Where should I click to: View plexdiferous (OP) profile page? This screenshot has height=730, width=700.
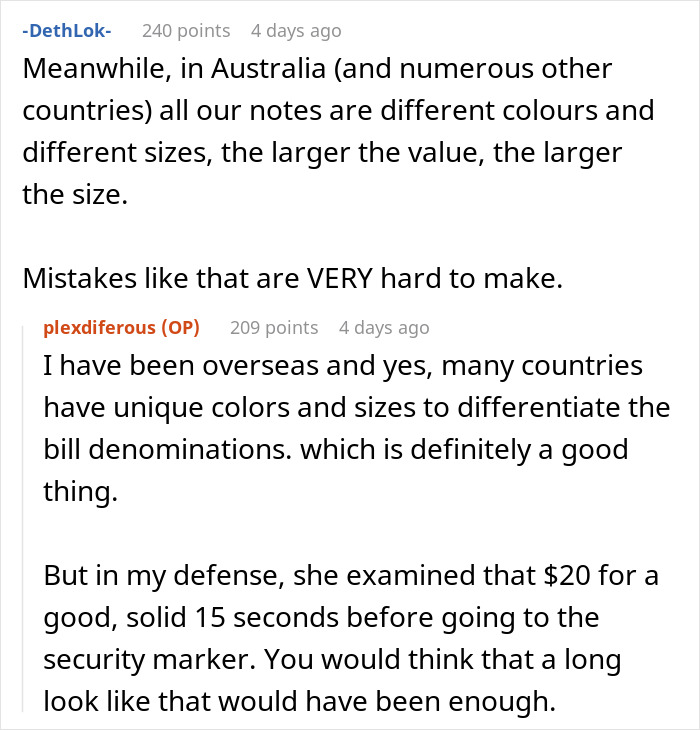(x=121, y=327)
